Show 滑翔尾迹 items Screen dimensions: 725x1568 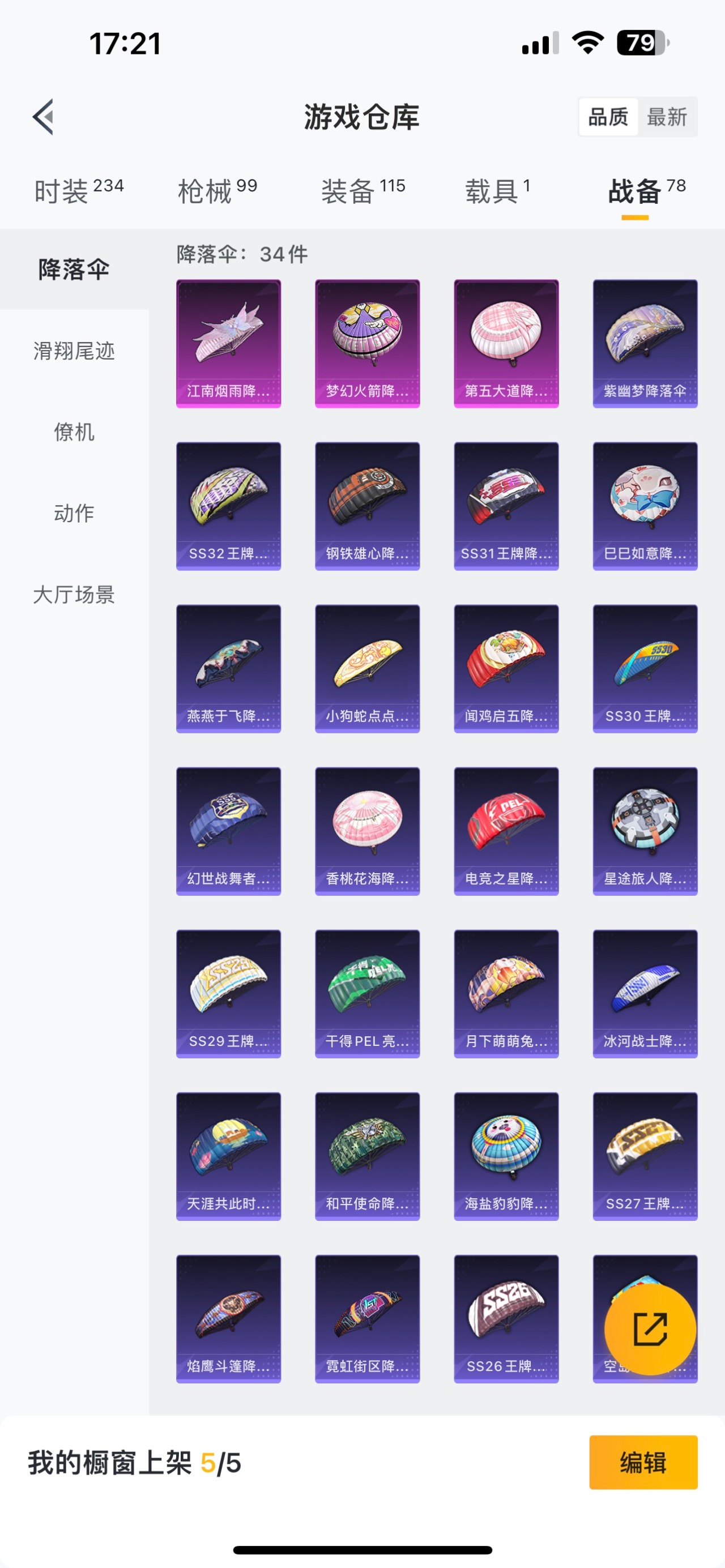pyautogui.click(x=74, y=351)
